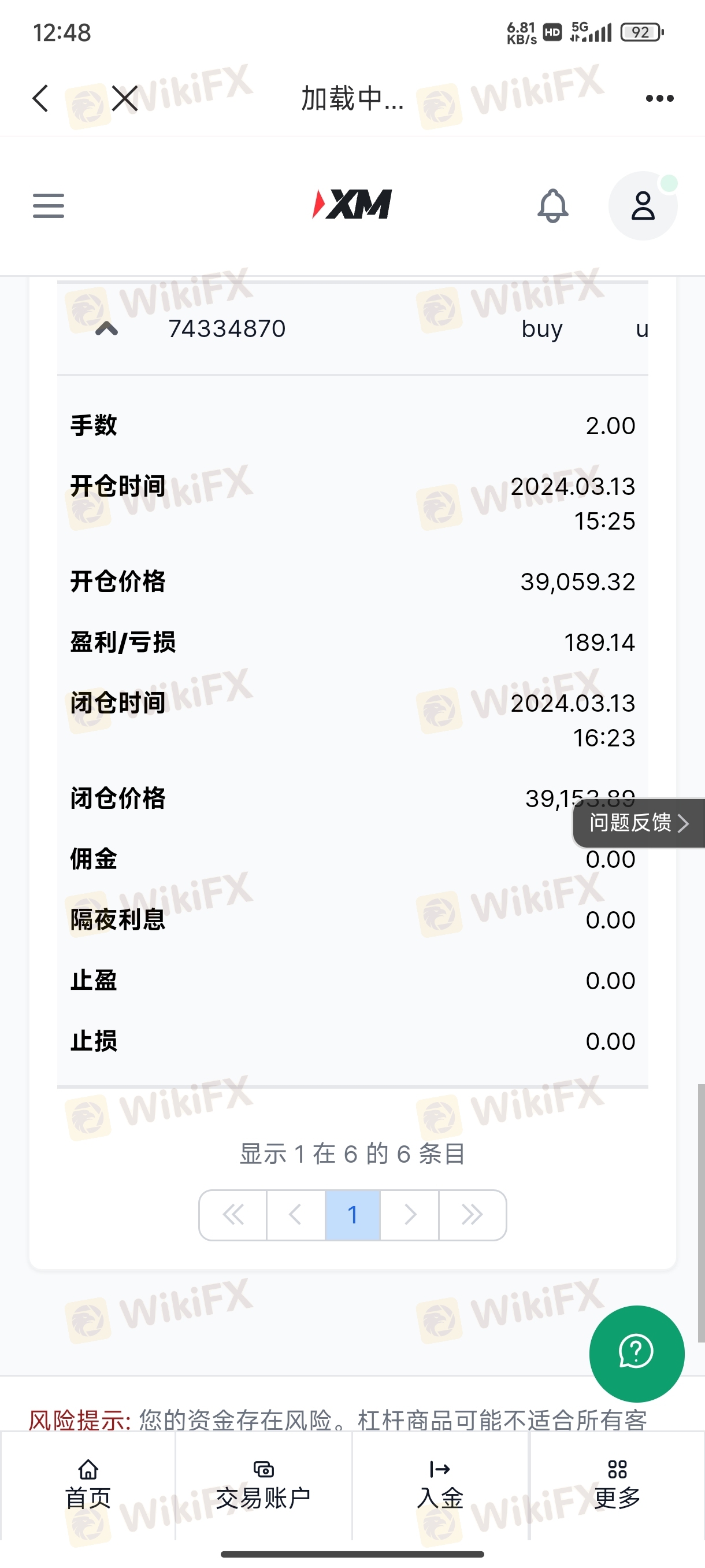Open the green help chat button

(636, 1353)
